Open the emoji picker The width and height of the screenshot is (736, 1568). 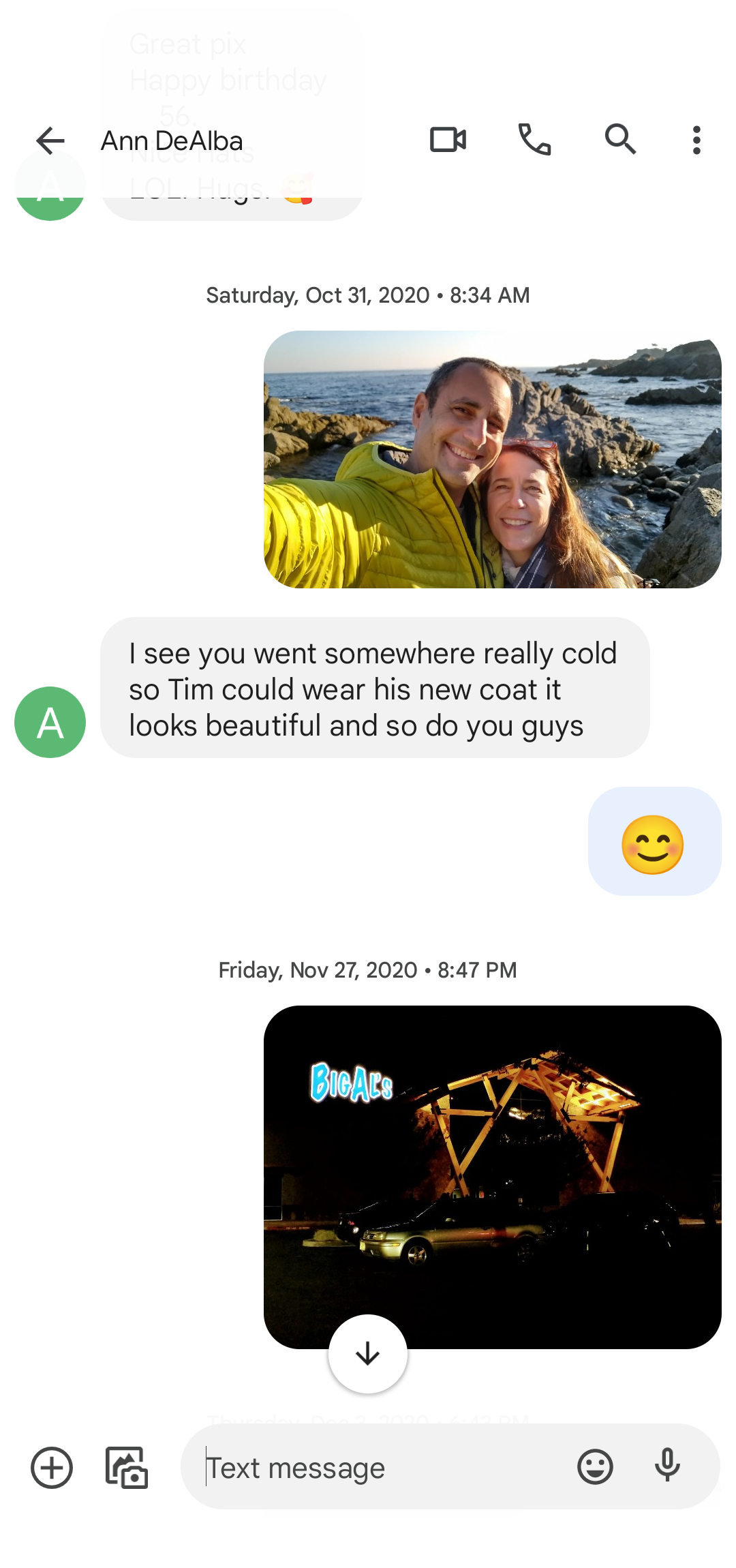595,1467
